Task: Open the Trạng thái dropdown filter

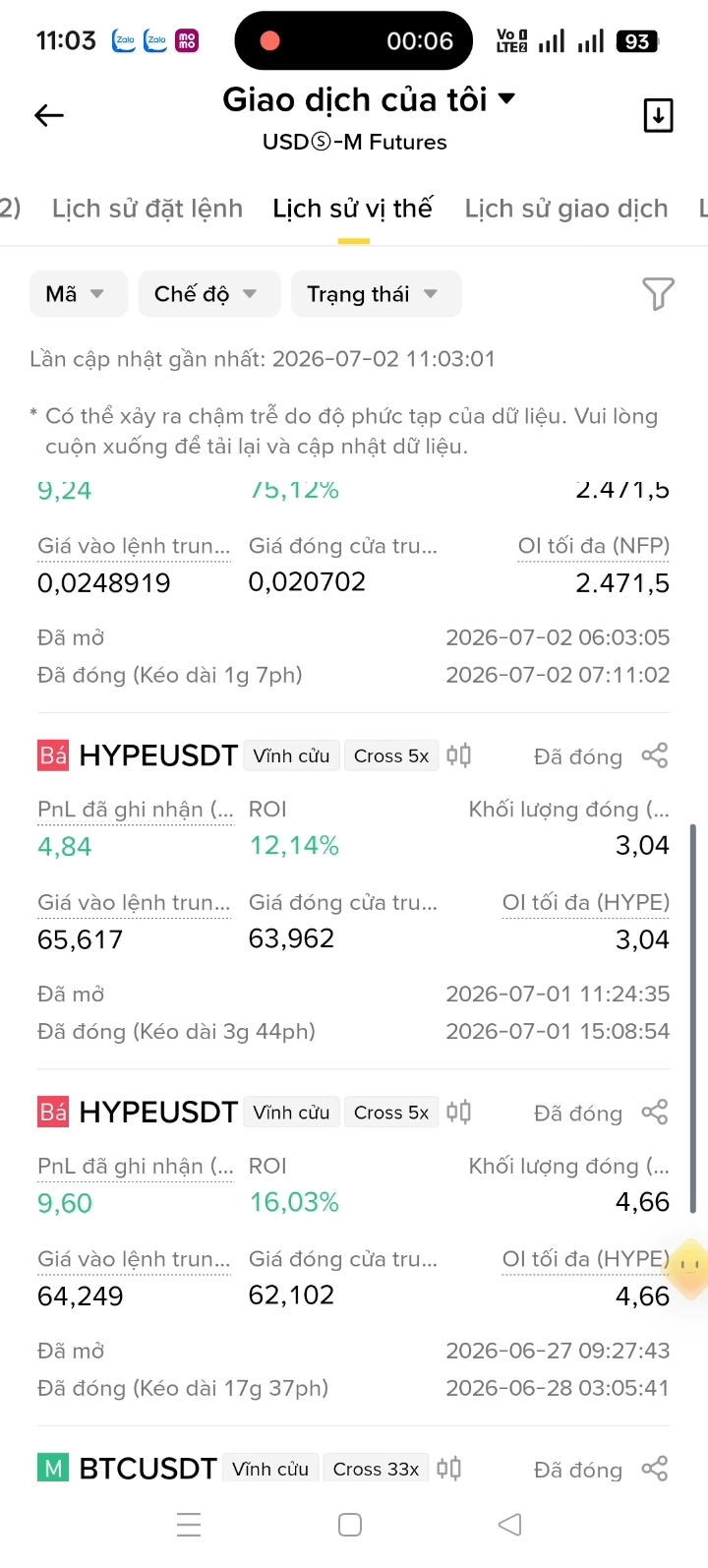Action: [x=376, y=294]
